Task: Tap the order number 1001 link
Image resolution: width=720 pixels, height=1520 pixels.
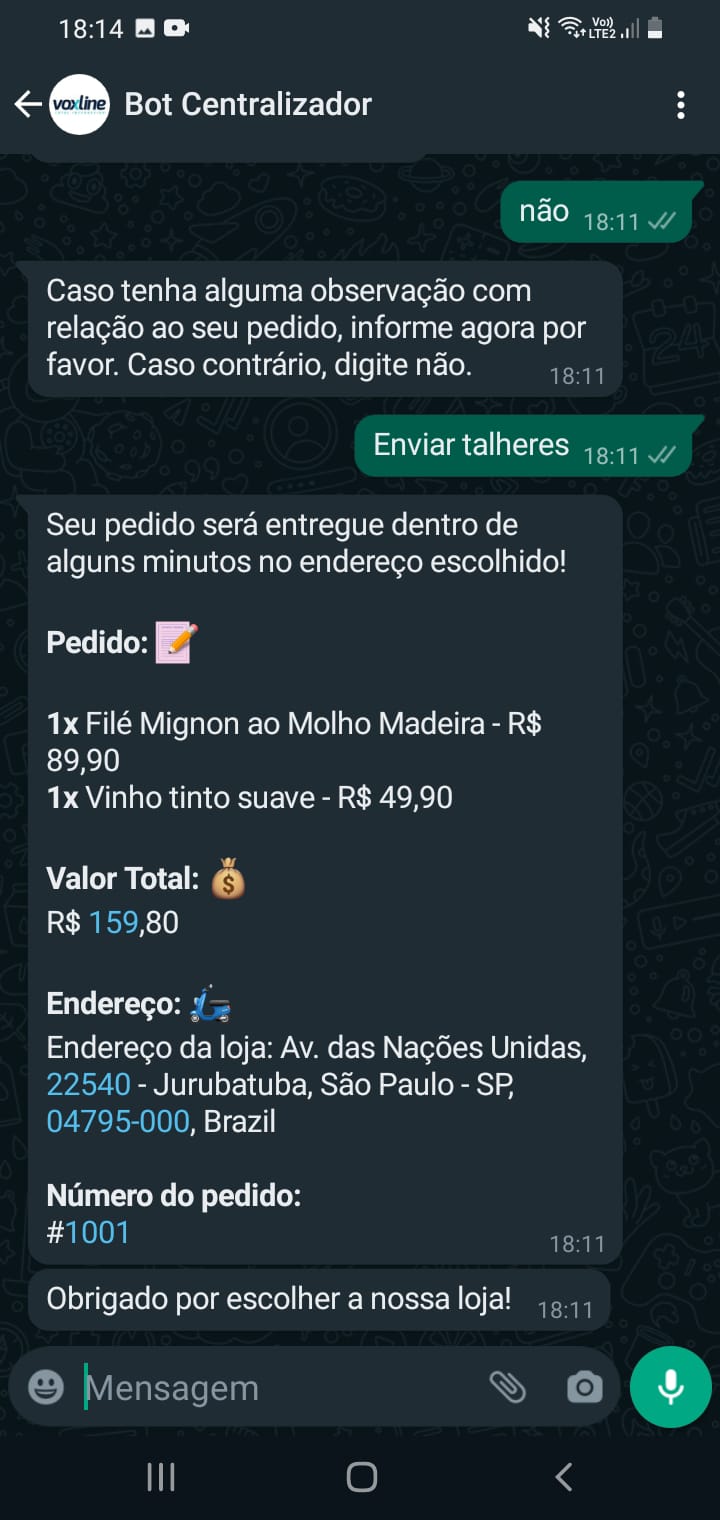Action: [98, 1232]
